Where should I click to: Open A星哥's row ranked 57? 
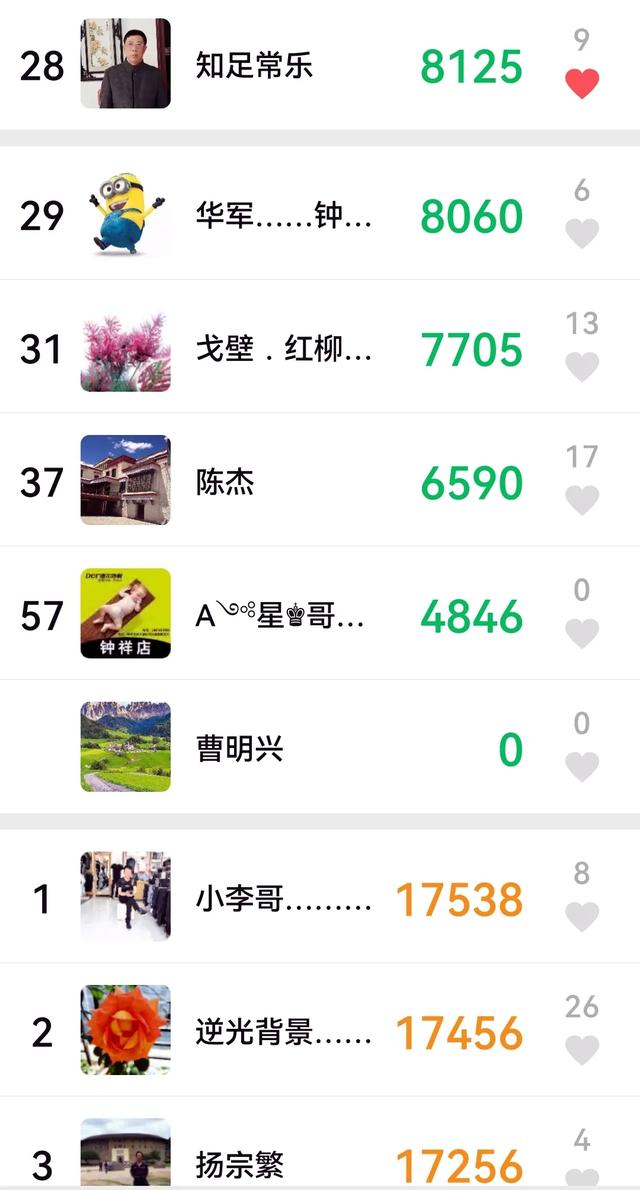(x=320, y=613)
